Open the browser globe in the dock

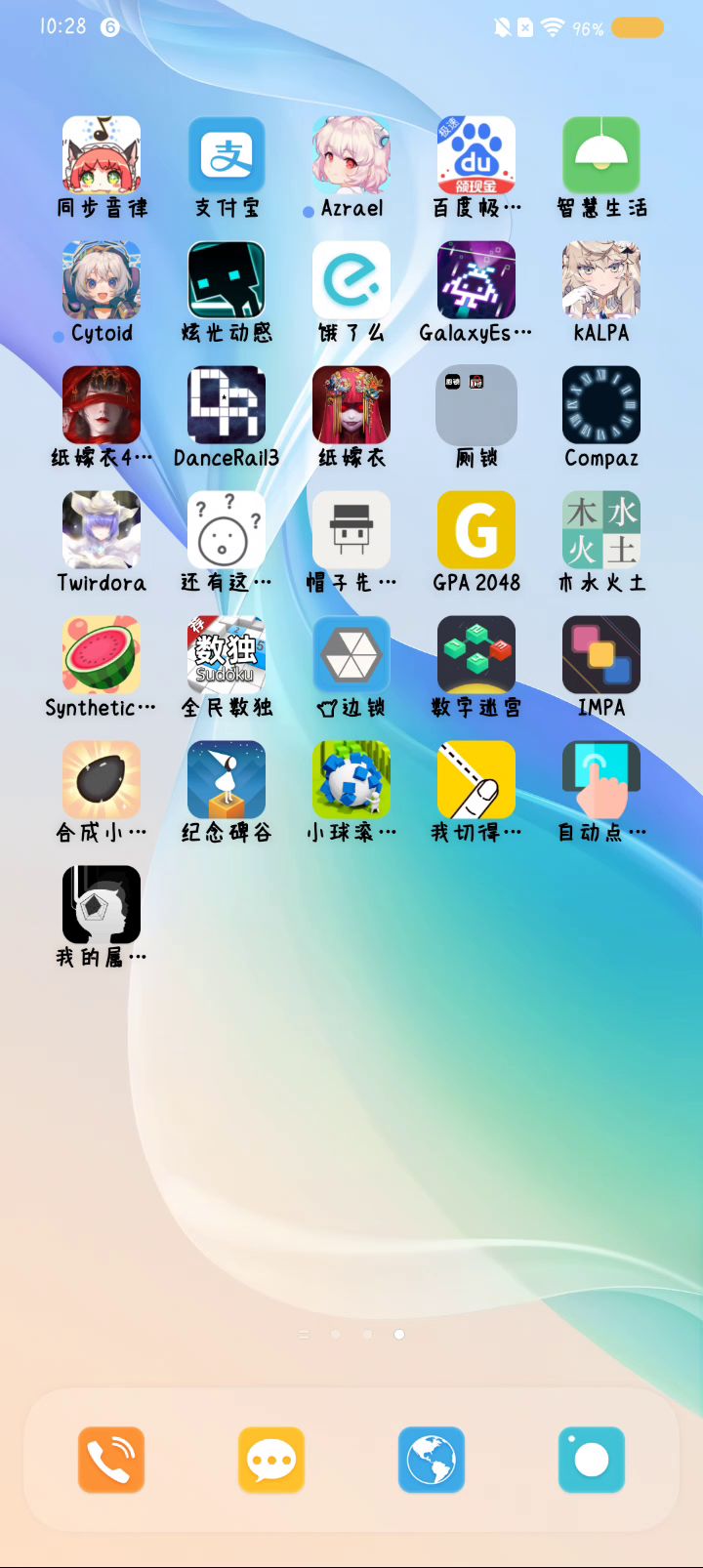pyautogui.click(x=432, y=1460)
